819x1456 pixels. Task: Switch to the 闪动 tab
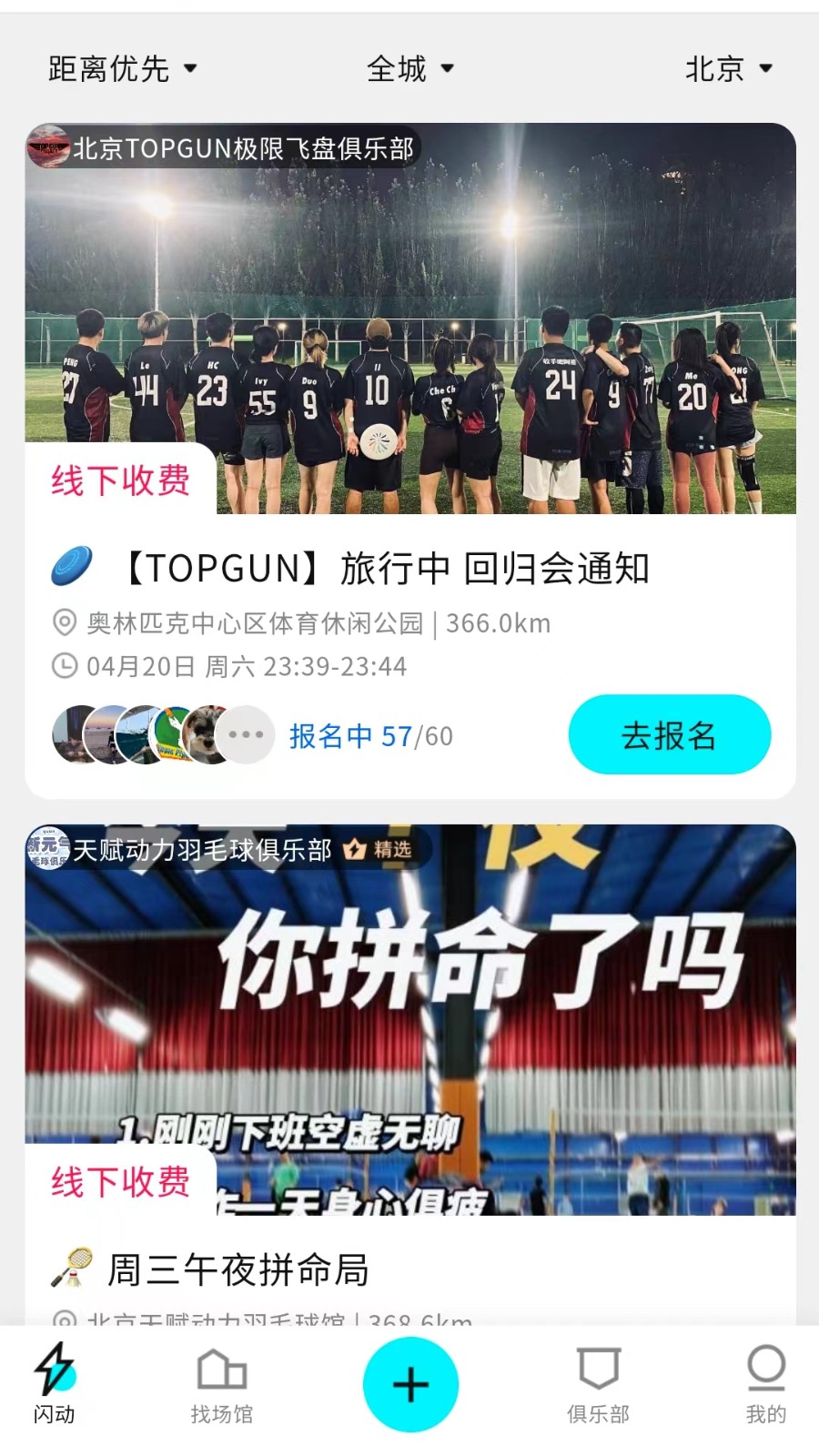pos(55,1385)
